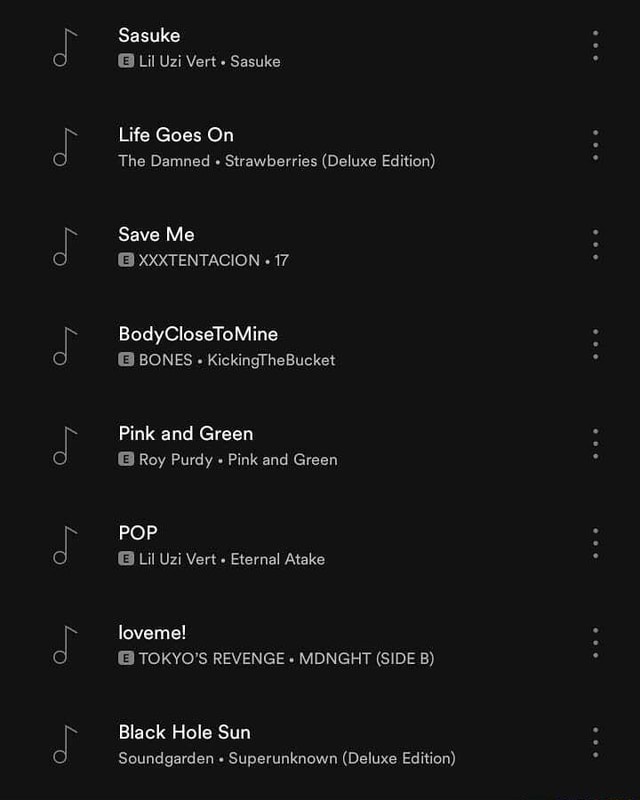Viewport: 640px width, 800px height.
Task: Open the overflow menu for Pink and Green
Action: [595, 443]
